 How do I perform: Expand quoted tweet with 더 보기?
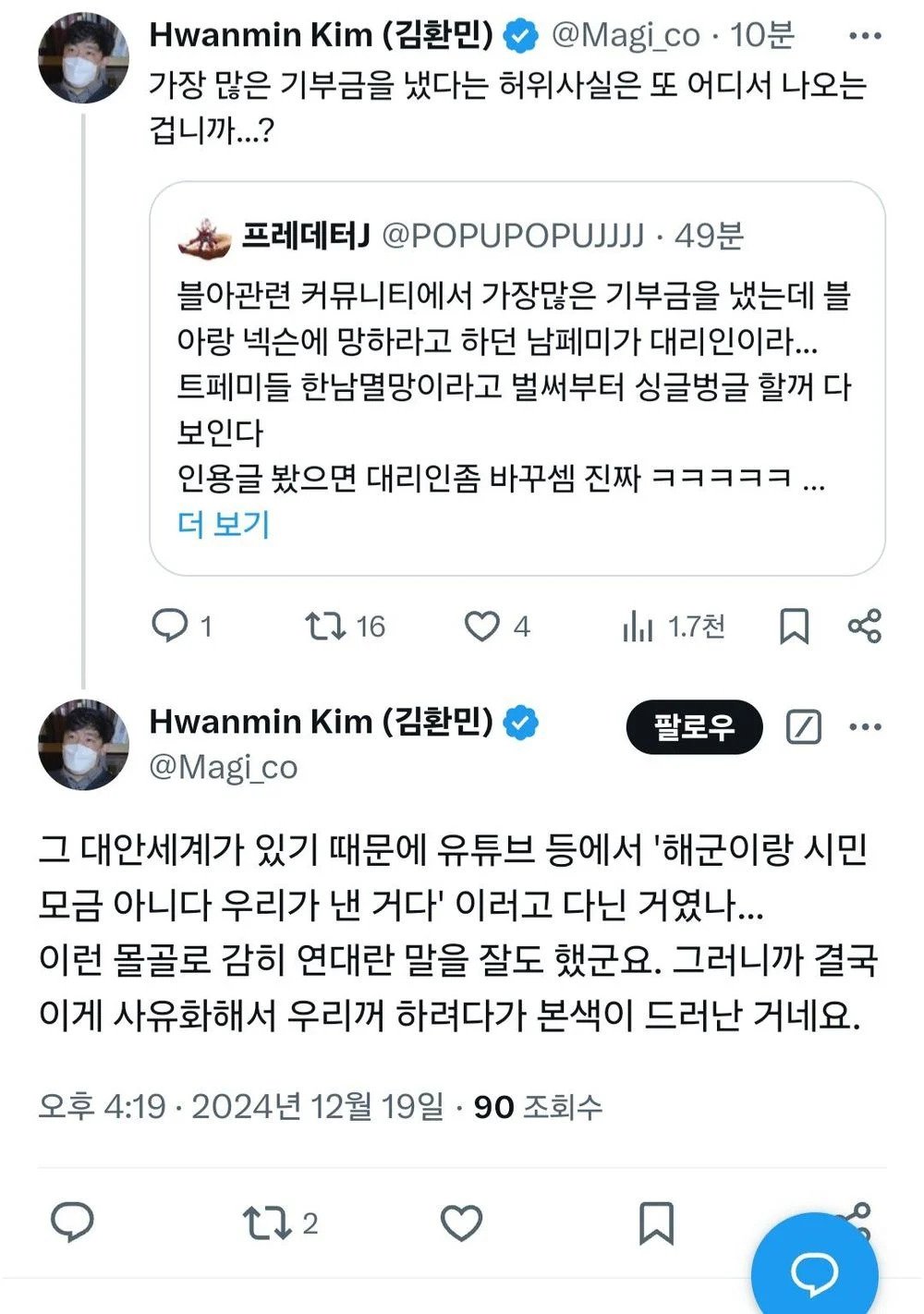(223, 524)
